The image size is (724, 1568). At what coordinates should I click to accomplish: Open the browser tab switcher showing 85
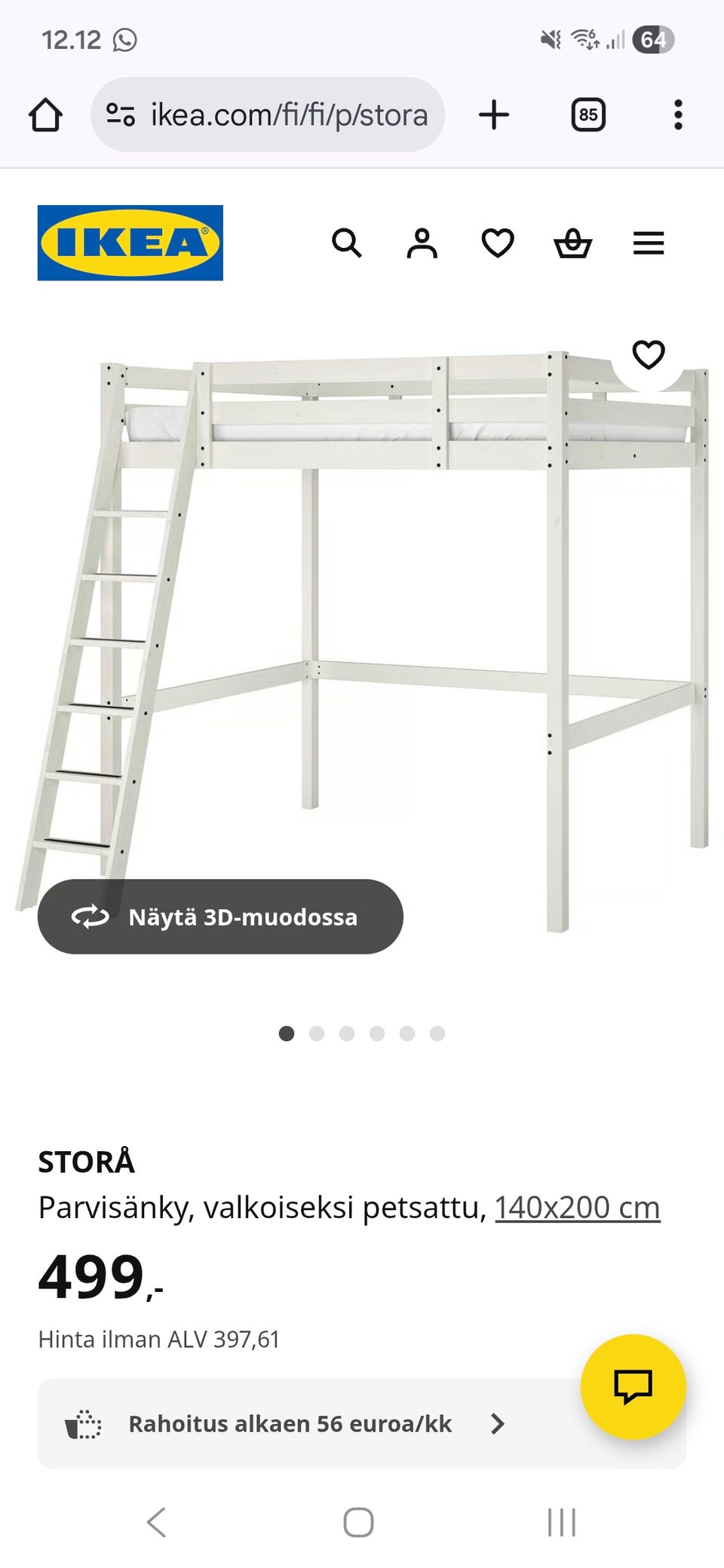pyautogui.click(x=587, y=115)
